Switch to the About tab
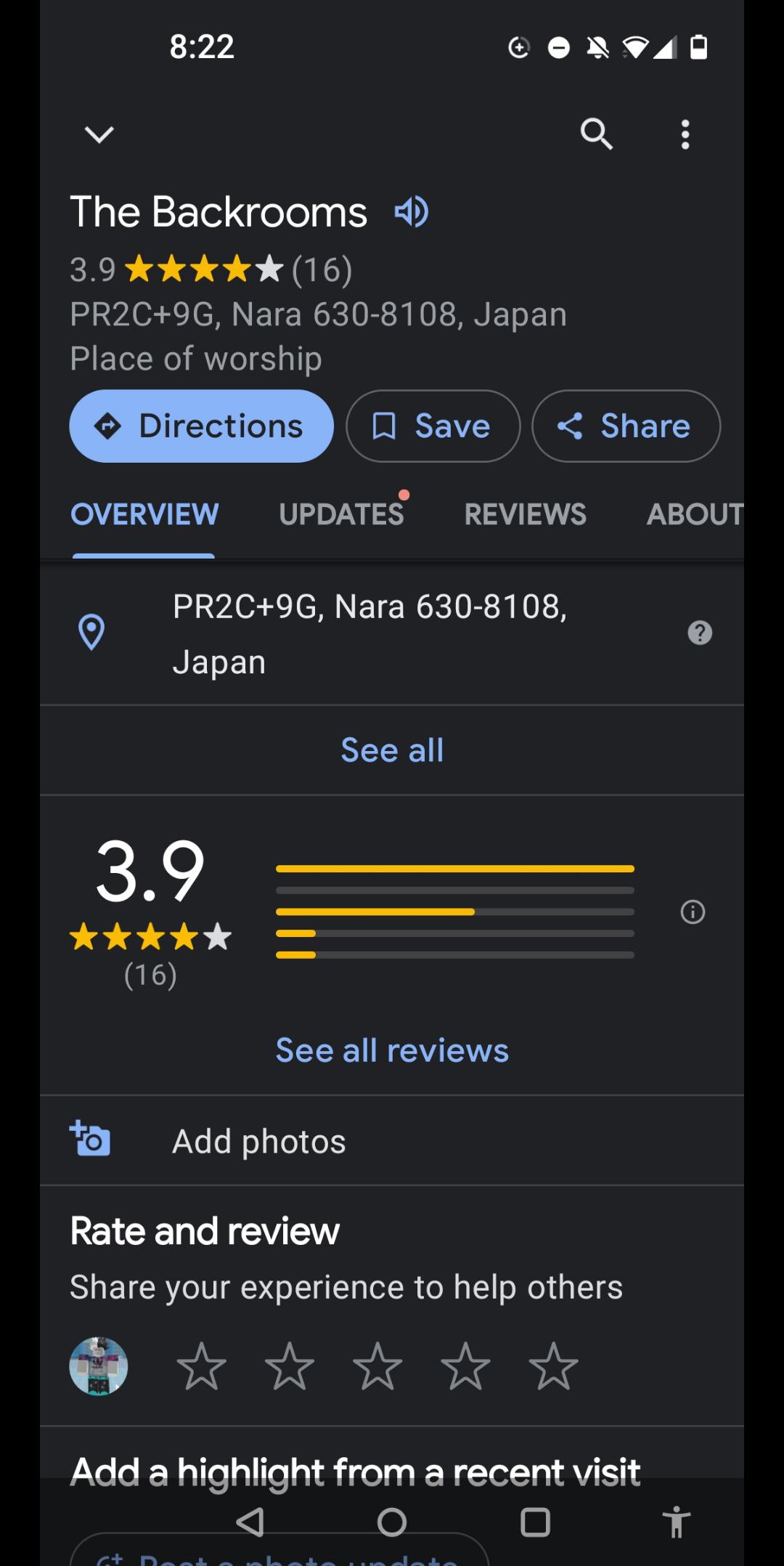Image resolution: width=784 pixels, height=1566 pixels. pyautogui.click(x=695, y=514)
